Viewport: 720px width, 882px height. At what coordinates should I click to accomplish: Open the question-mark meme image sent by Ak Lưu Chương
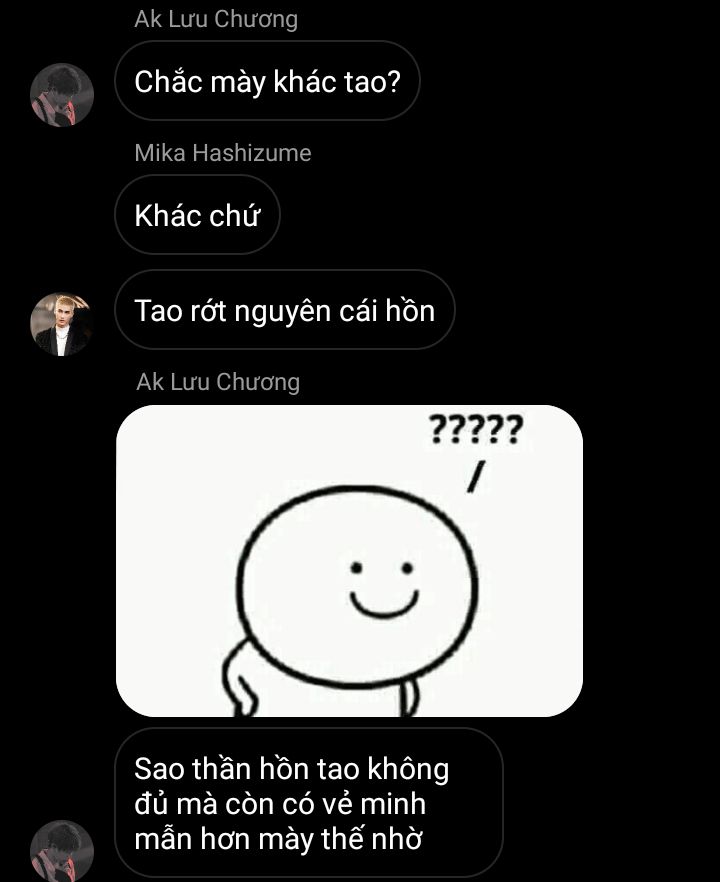tap(349, 560)
